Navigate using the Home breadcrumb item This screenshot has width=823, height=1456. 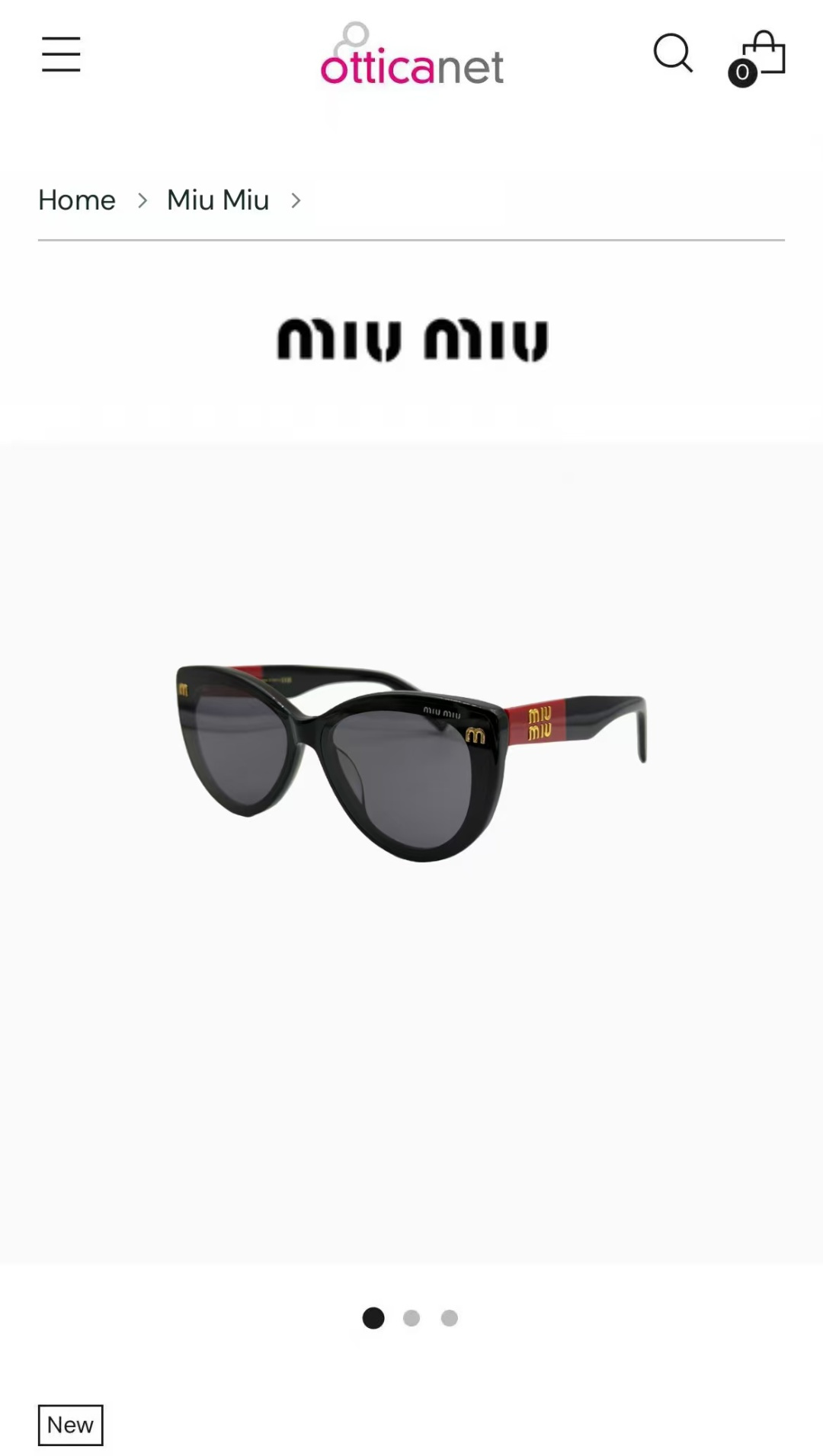point(77,200)
